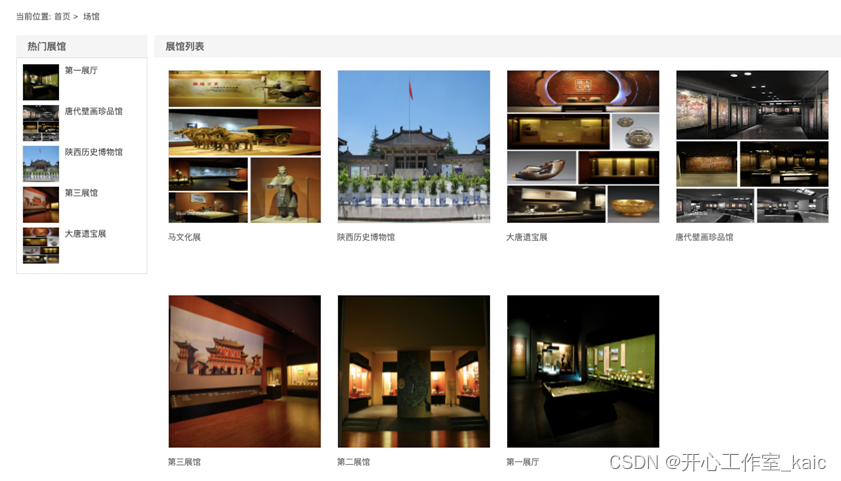Image resolution: width=841 pixels, height=481 pixels.
Task: View the 唐代壁画珍品馆 card in the hall list
Action: 752,146
